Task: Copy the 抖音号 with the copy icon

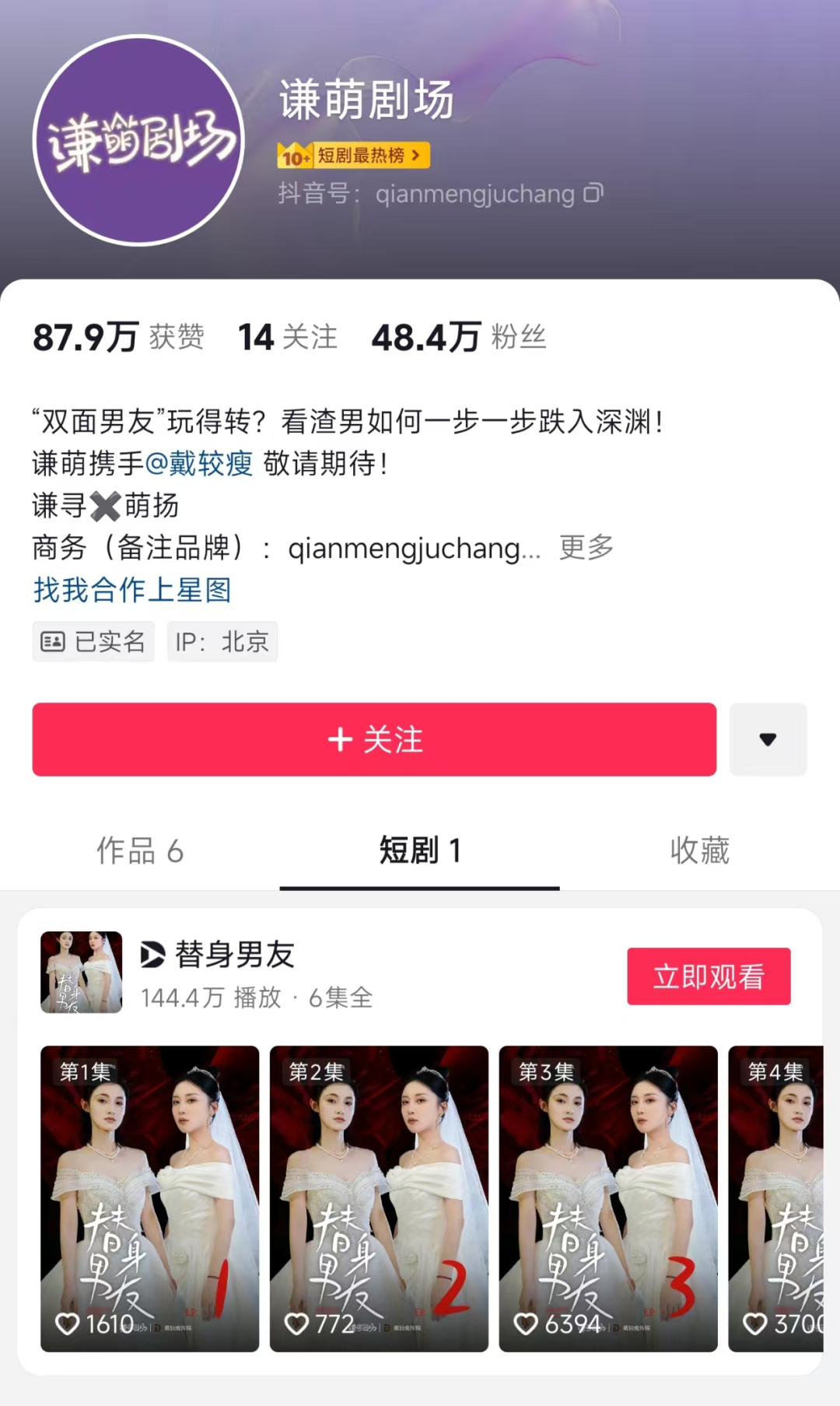Action: [x=593, y=192]
